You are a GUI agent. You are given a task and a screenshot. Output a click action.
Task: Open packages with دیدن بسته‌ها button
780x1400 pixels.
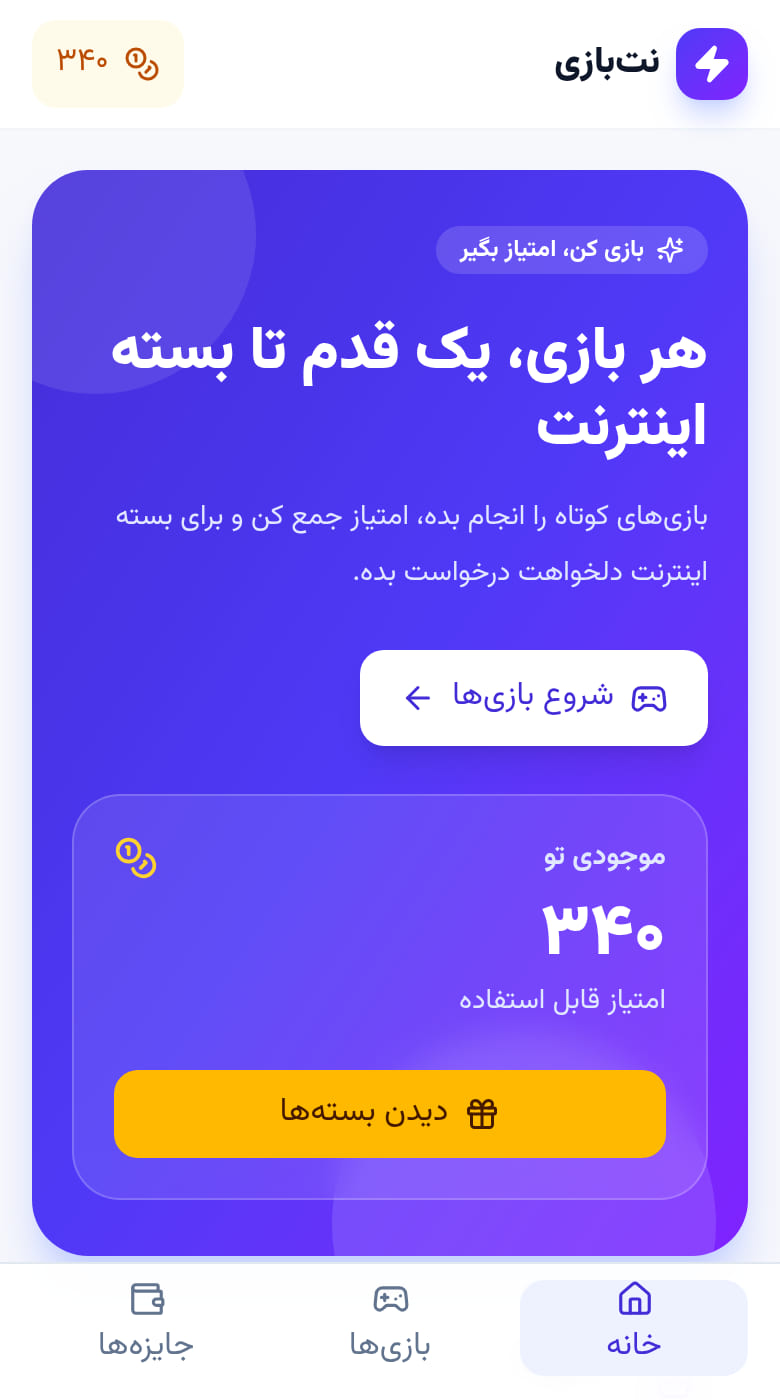(390, 1114)
